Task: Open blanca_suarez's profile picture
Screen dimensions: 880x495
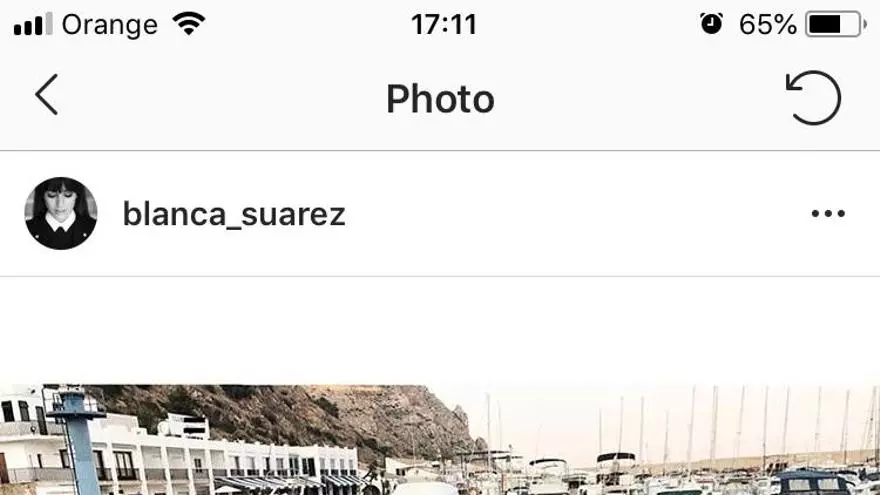Action: click(60, 213)
